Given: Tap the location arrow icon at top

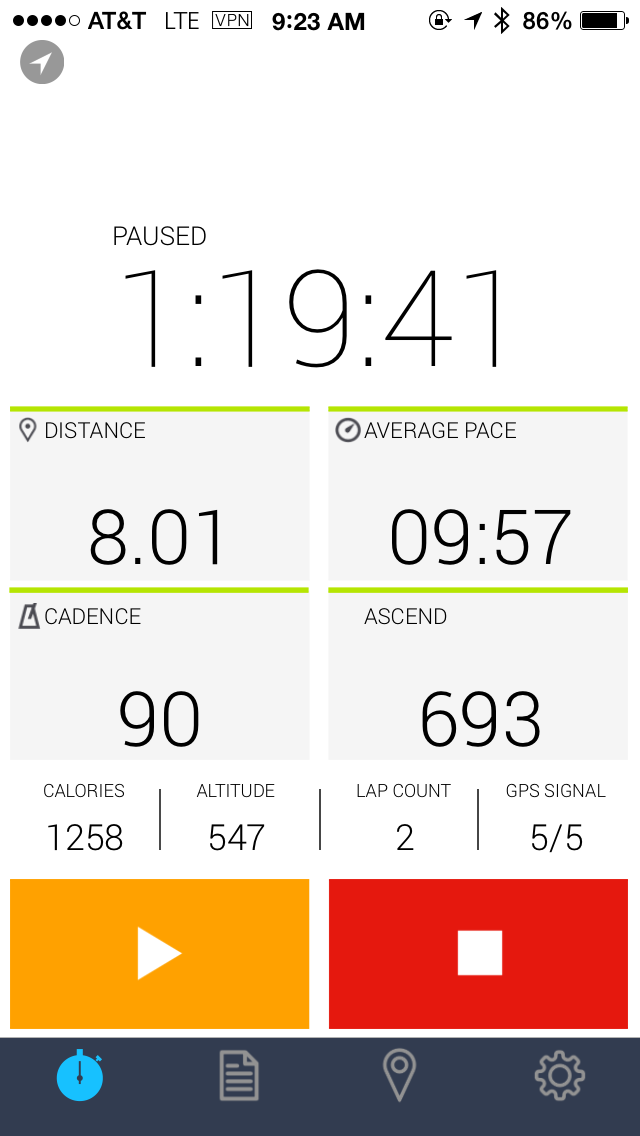Looking at the screenshot, I should (x=42, y=64).
